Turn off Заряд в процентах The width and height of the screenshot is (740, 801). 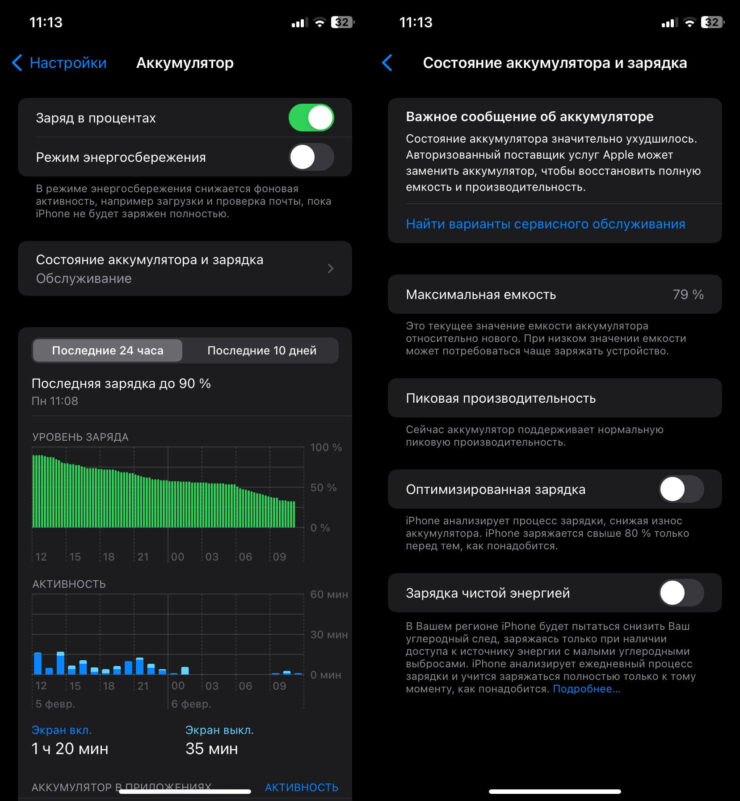pyautogui.click(x=311, y=118)
